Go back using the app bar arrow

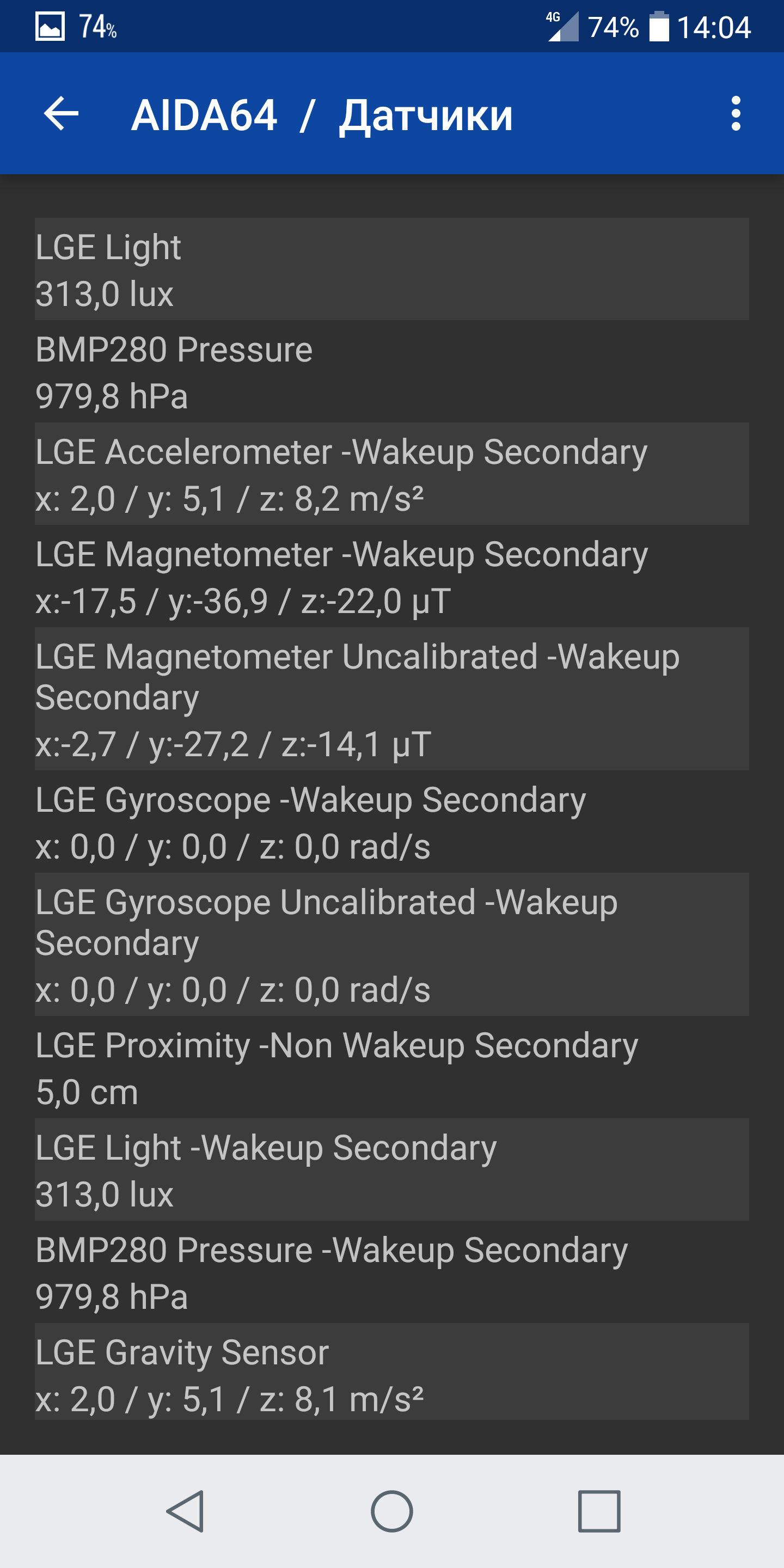pos(62,113)
